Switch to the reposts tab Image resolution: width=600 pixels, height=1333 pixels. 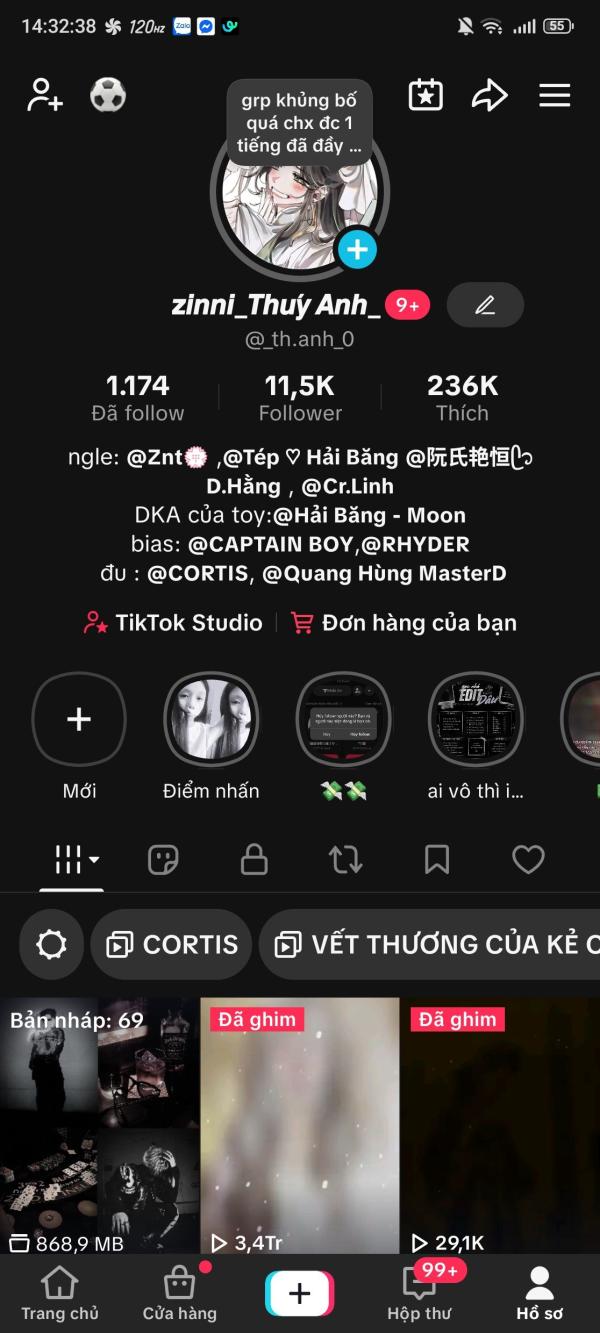(x=346, y=859)
